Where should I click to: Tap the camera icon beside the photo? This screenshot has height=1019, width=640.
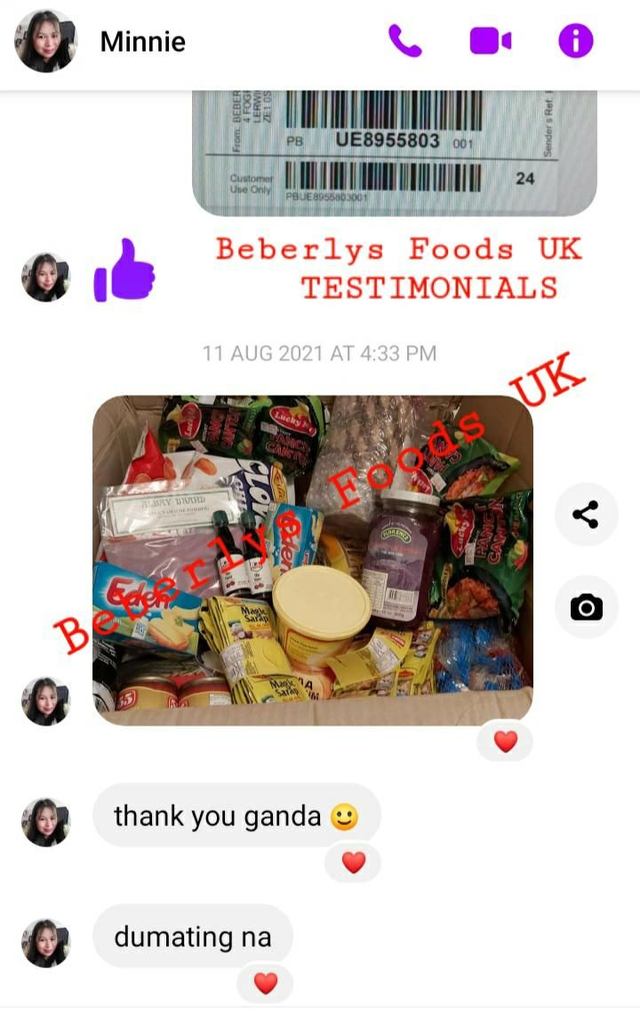click(x=586, y=607)
